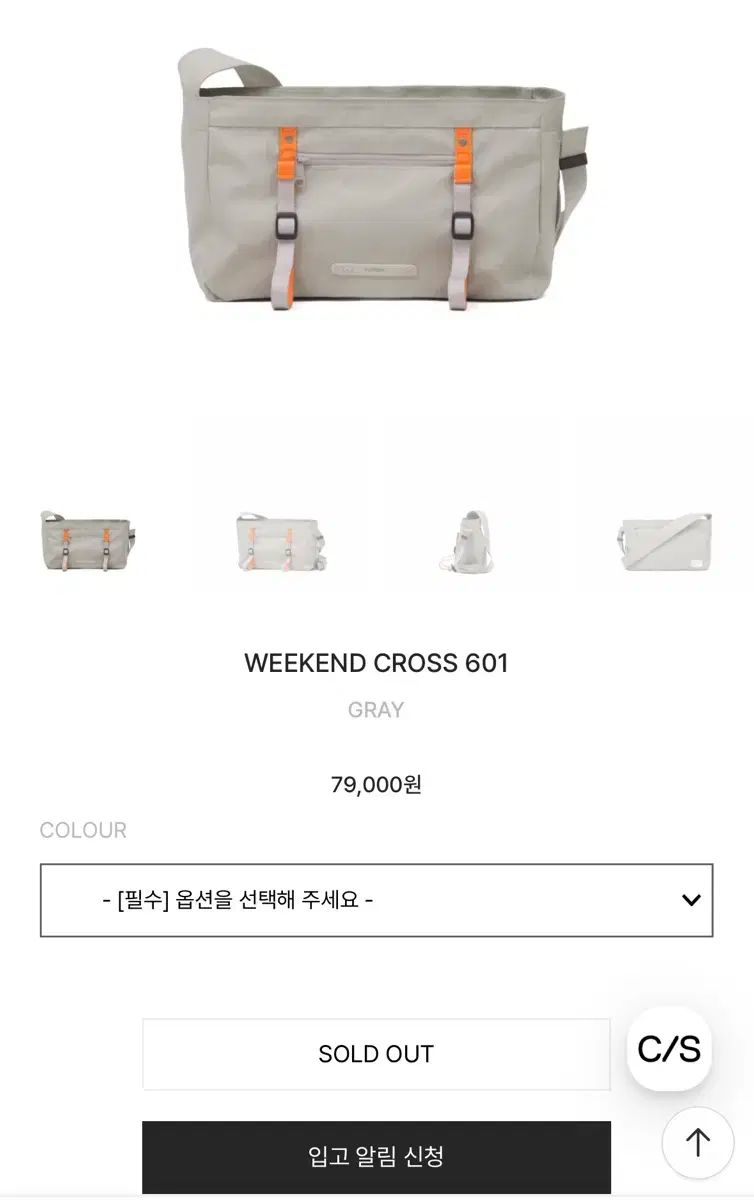Image resolution: width=754 pixels, height=1200 pixels.
Task: Open the C/S customer service chat
Action: point(669,1049)
